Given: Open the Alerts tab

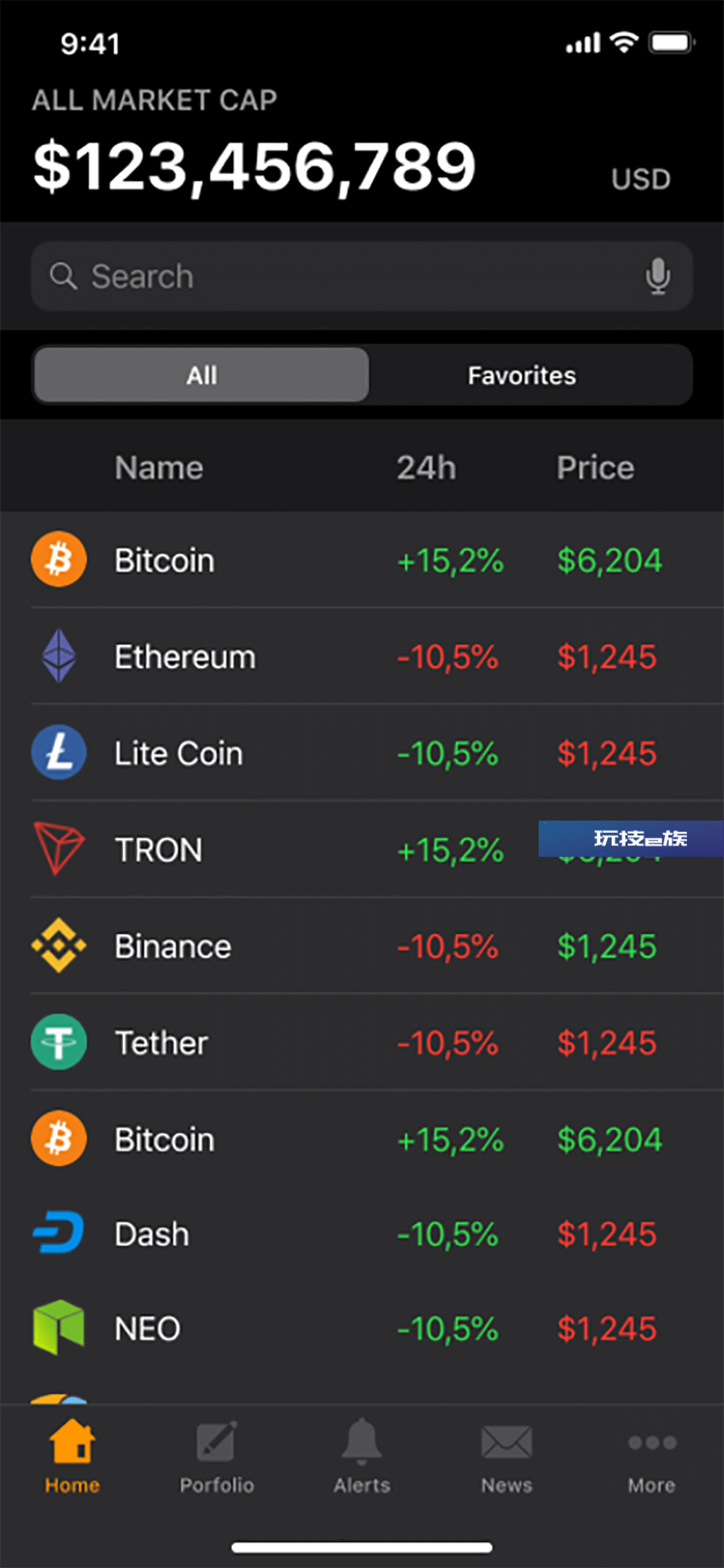Looking at the screenshot, I should [362, 1456].
